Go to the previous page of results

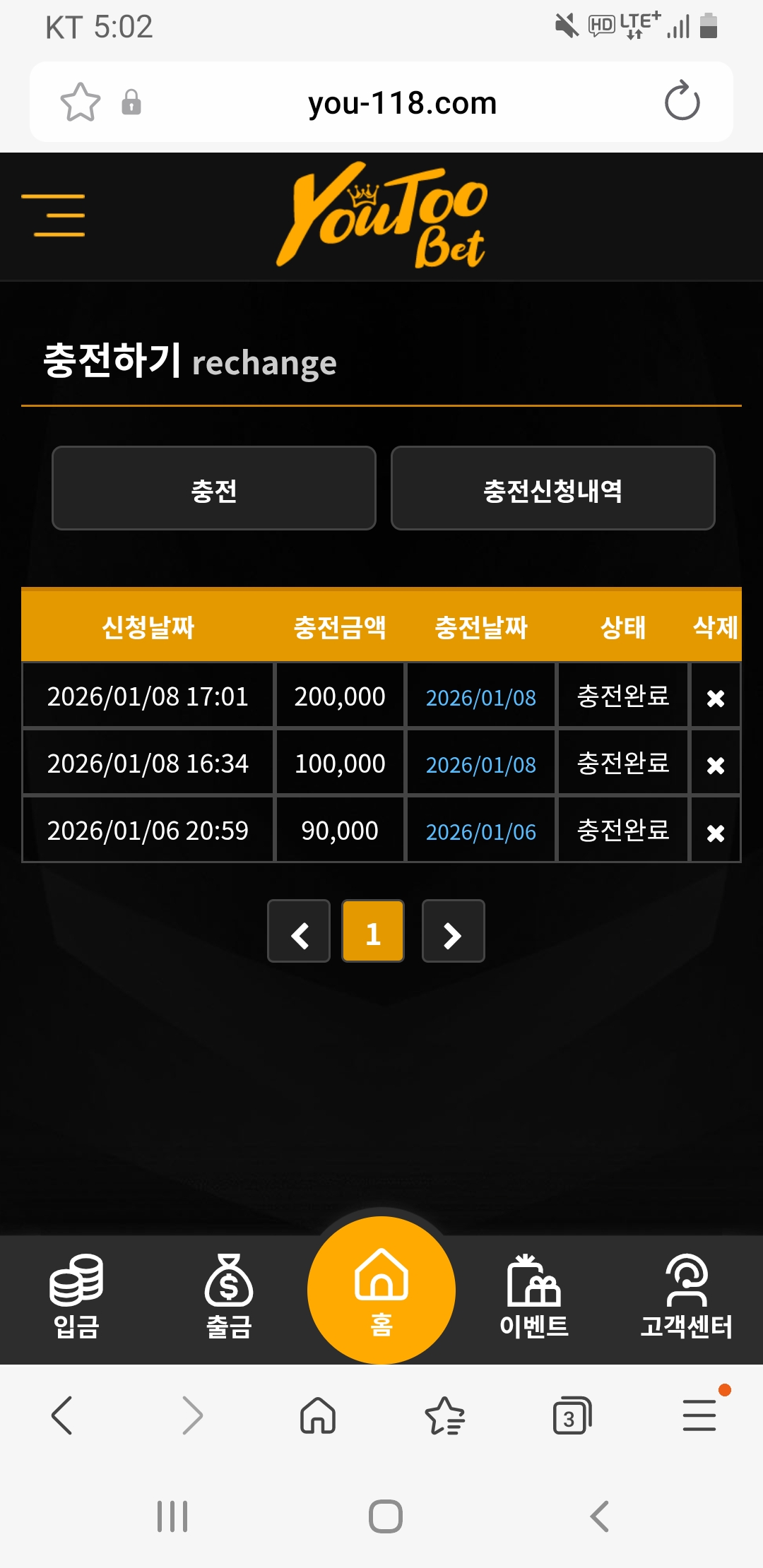299,931
